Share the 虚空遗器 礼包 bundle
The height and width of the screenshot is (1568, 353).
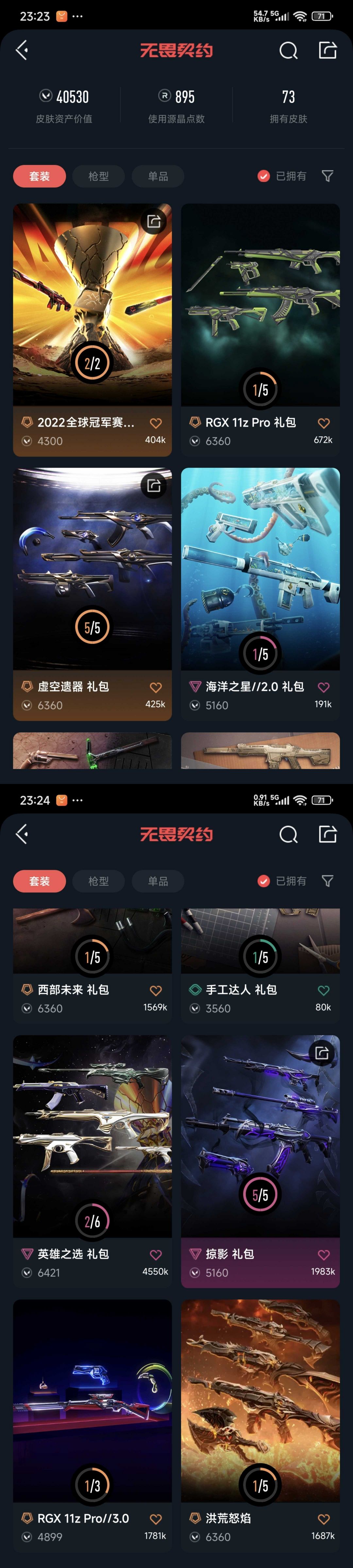coord(153,486)
